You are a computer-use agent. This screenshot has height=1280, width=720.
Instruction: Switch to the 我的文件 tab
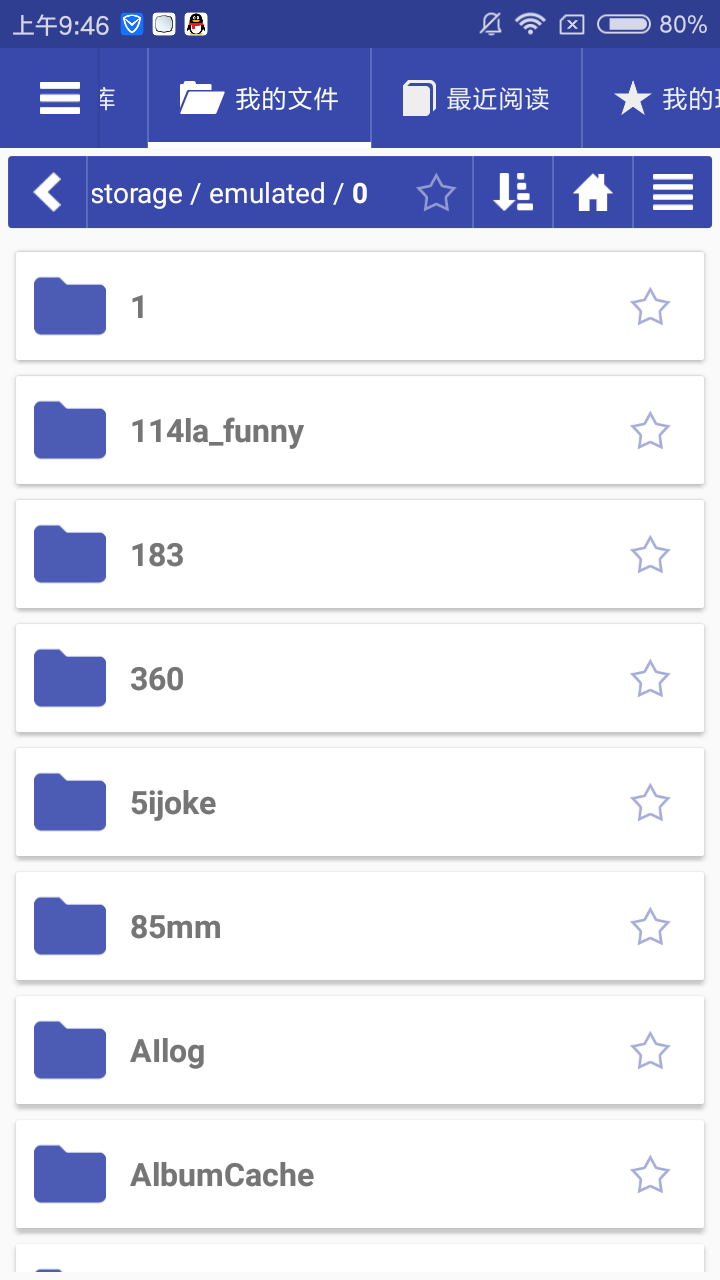(260, 98)
